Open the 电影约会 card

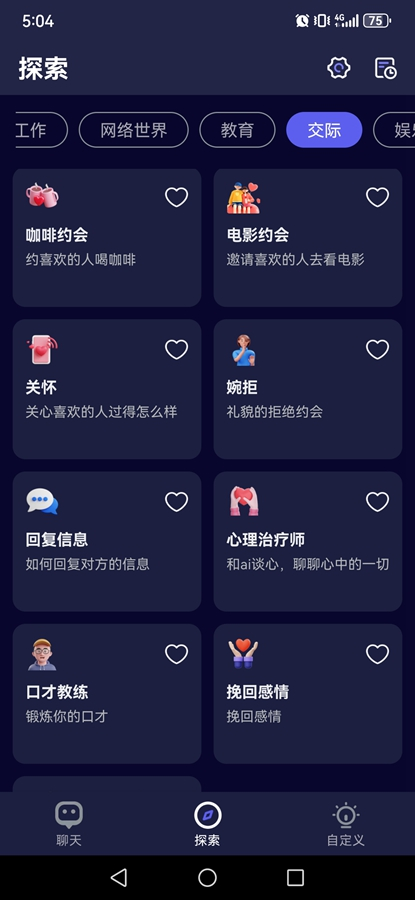[x=308, y=238]
